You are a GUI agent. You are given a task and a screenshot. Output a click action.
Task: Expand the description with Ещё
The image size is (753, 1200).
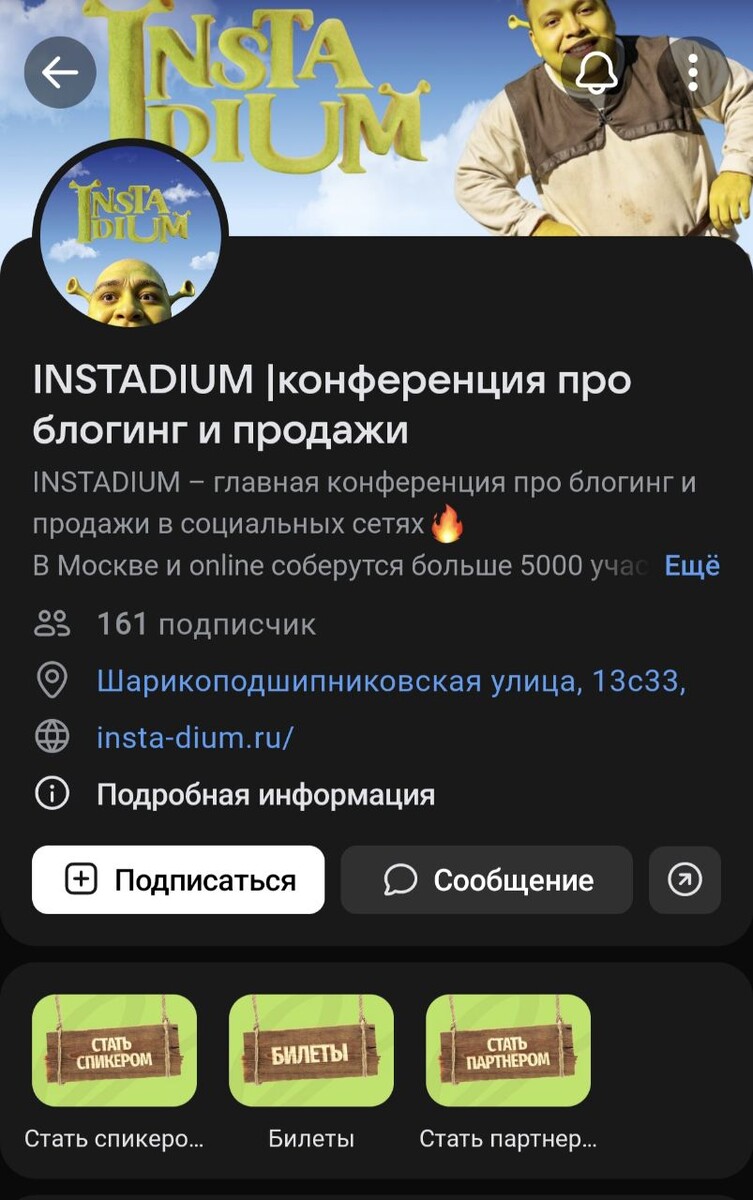(691, 565)
